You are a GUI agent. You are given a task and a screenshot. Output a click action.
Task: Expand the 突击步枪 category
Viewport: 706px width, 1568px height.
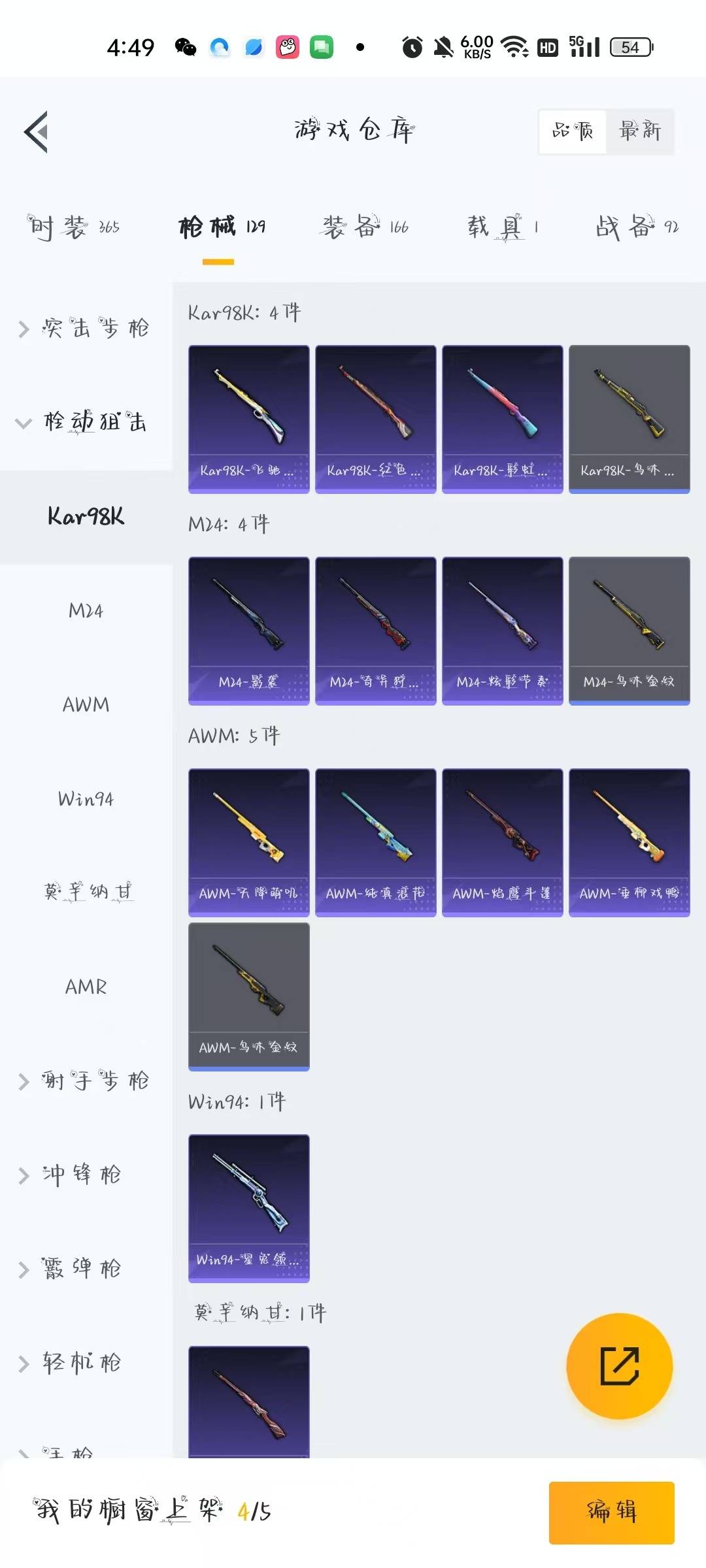(85, 328)
